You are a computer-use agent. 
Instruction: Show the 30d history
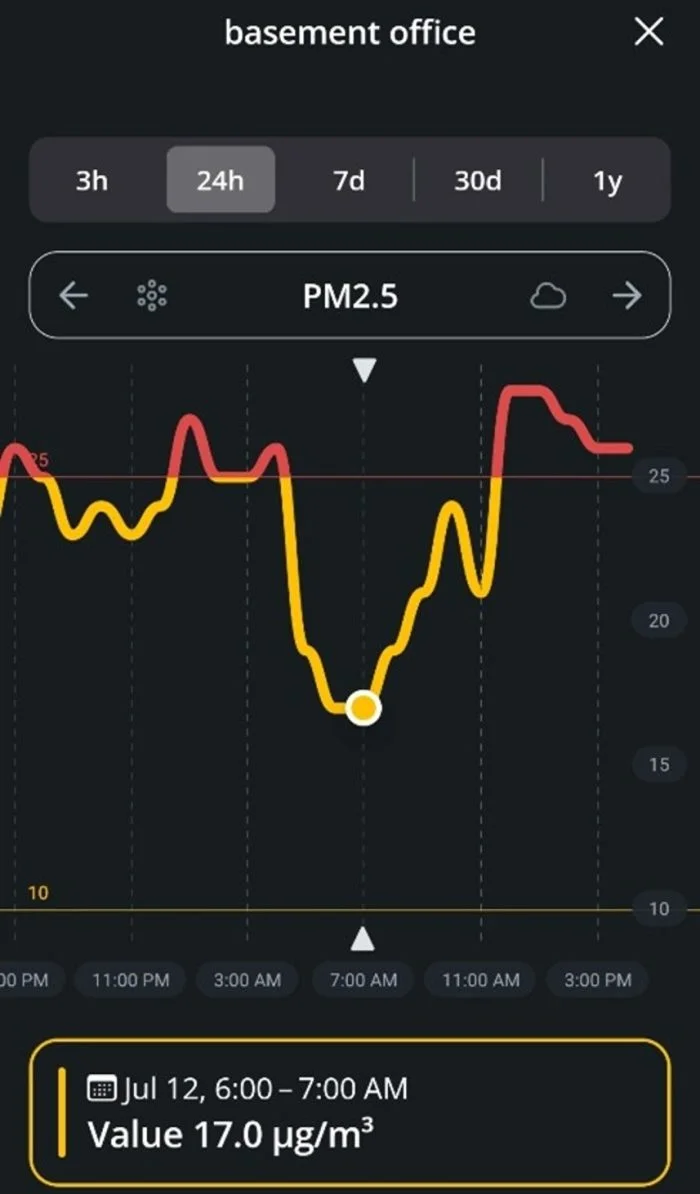(478, 180)
